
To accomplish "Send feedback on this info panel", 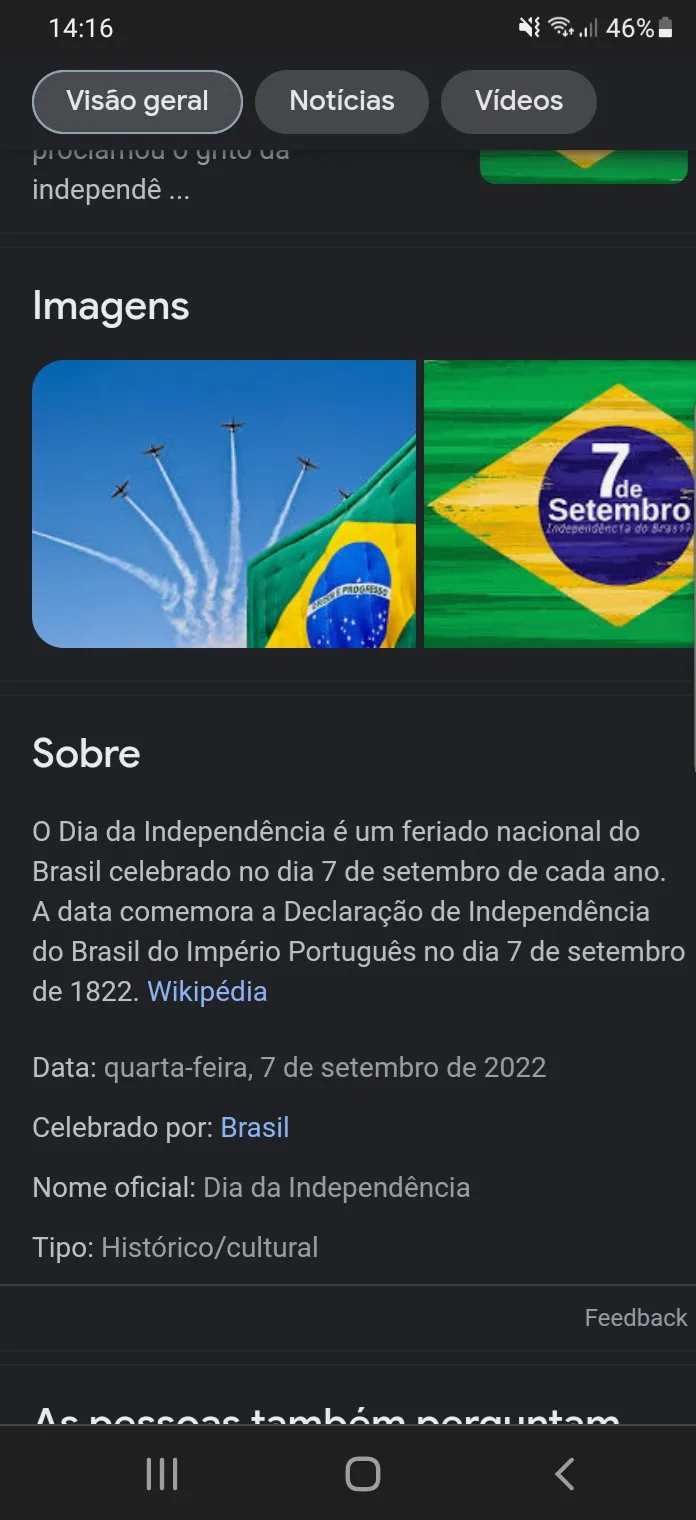I will (x=636, y=1317).
